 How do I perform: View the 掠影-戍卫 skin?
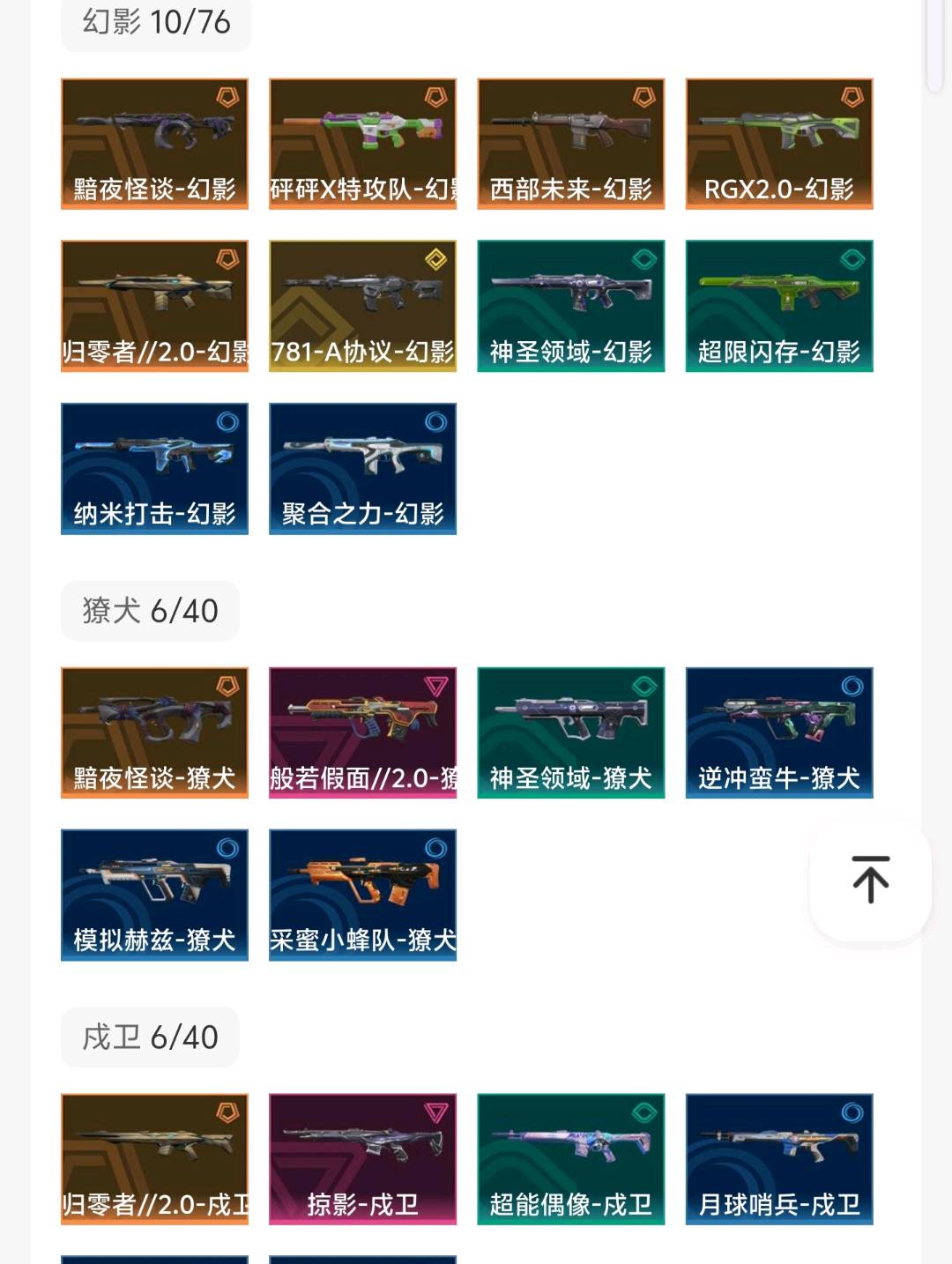click(362, 1159)
